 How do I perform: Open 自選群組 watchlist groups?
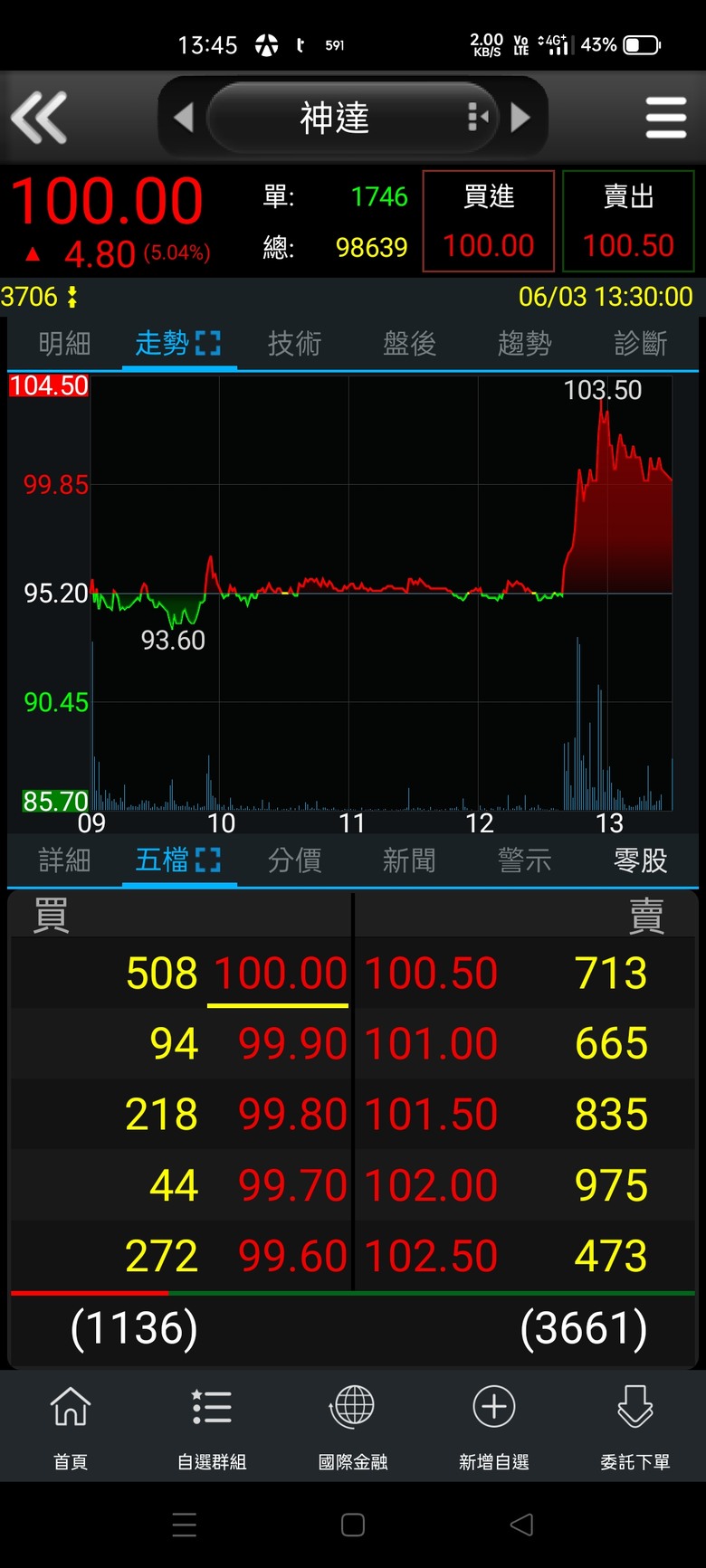pos(212,1427)
